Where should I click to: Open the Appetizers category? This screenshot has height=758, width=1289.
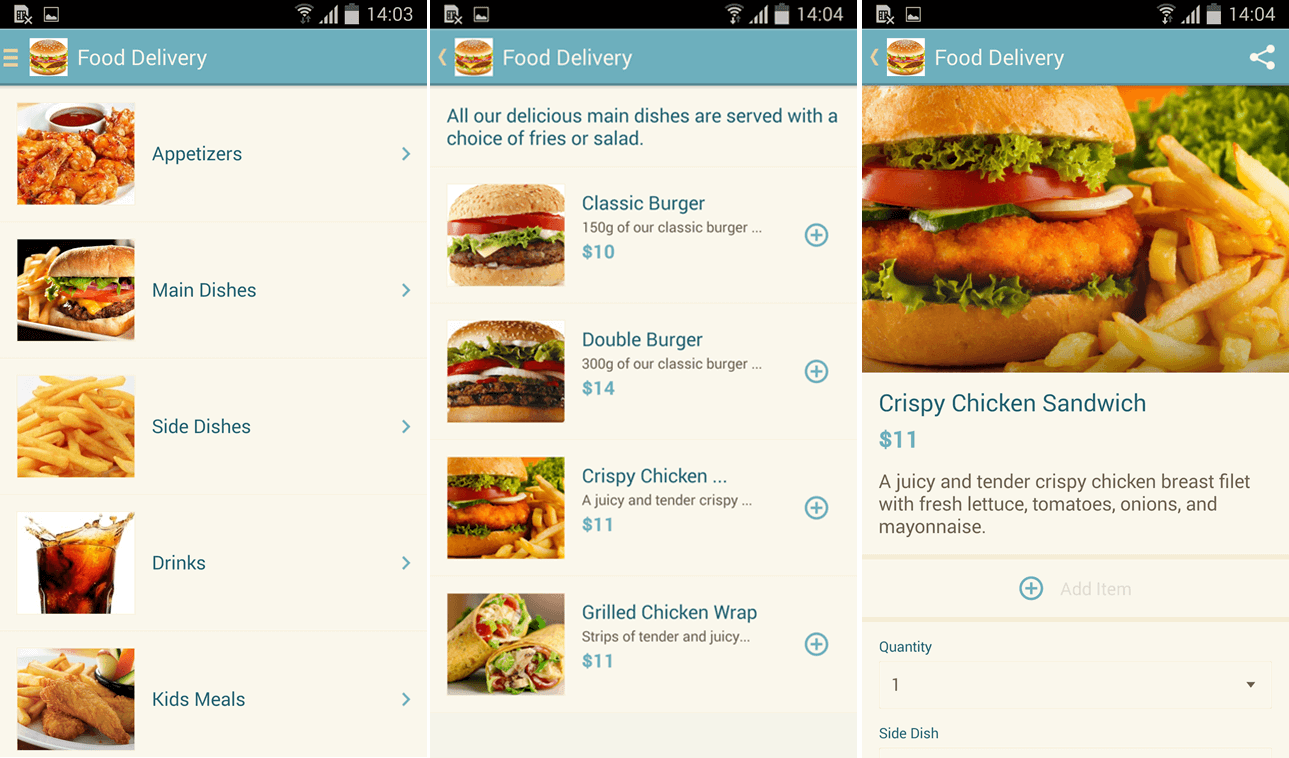[x=213, y=154]
